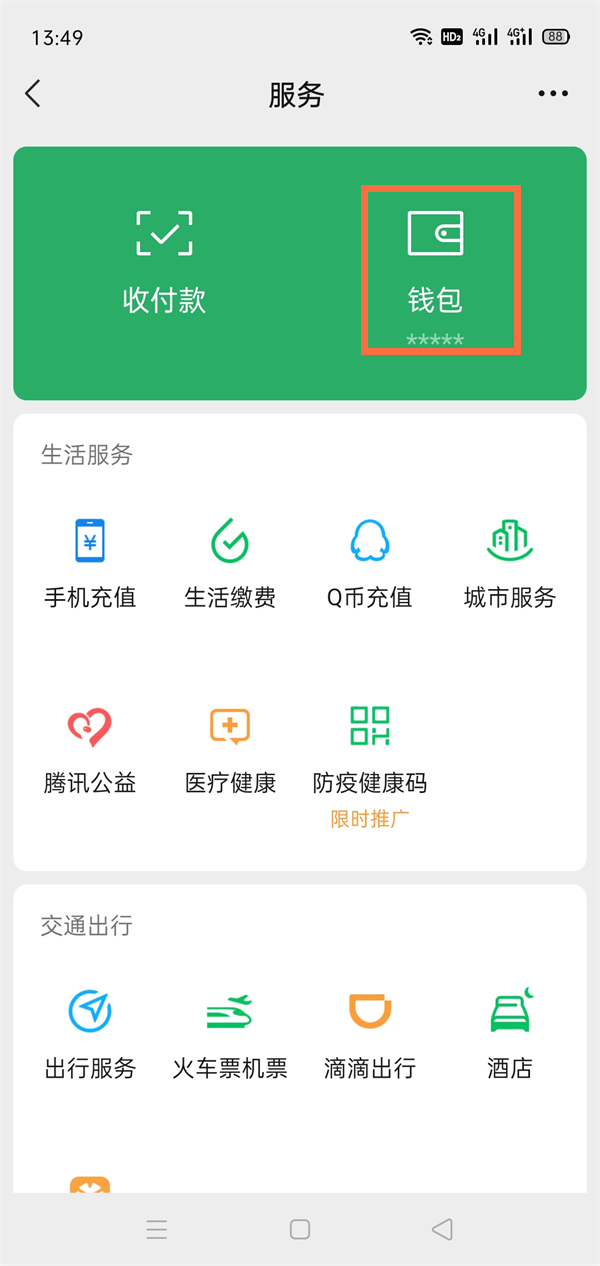
Task: Tap 酒店 hotel booking
Action: 509,1034
